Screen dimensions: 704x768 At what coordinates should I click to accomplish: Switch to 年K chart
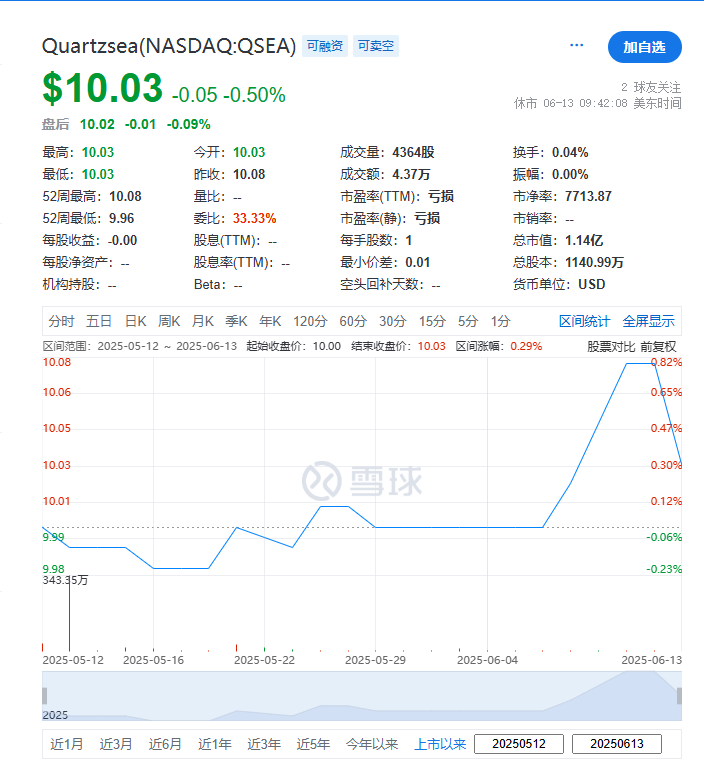(x=270, y=321)
